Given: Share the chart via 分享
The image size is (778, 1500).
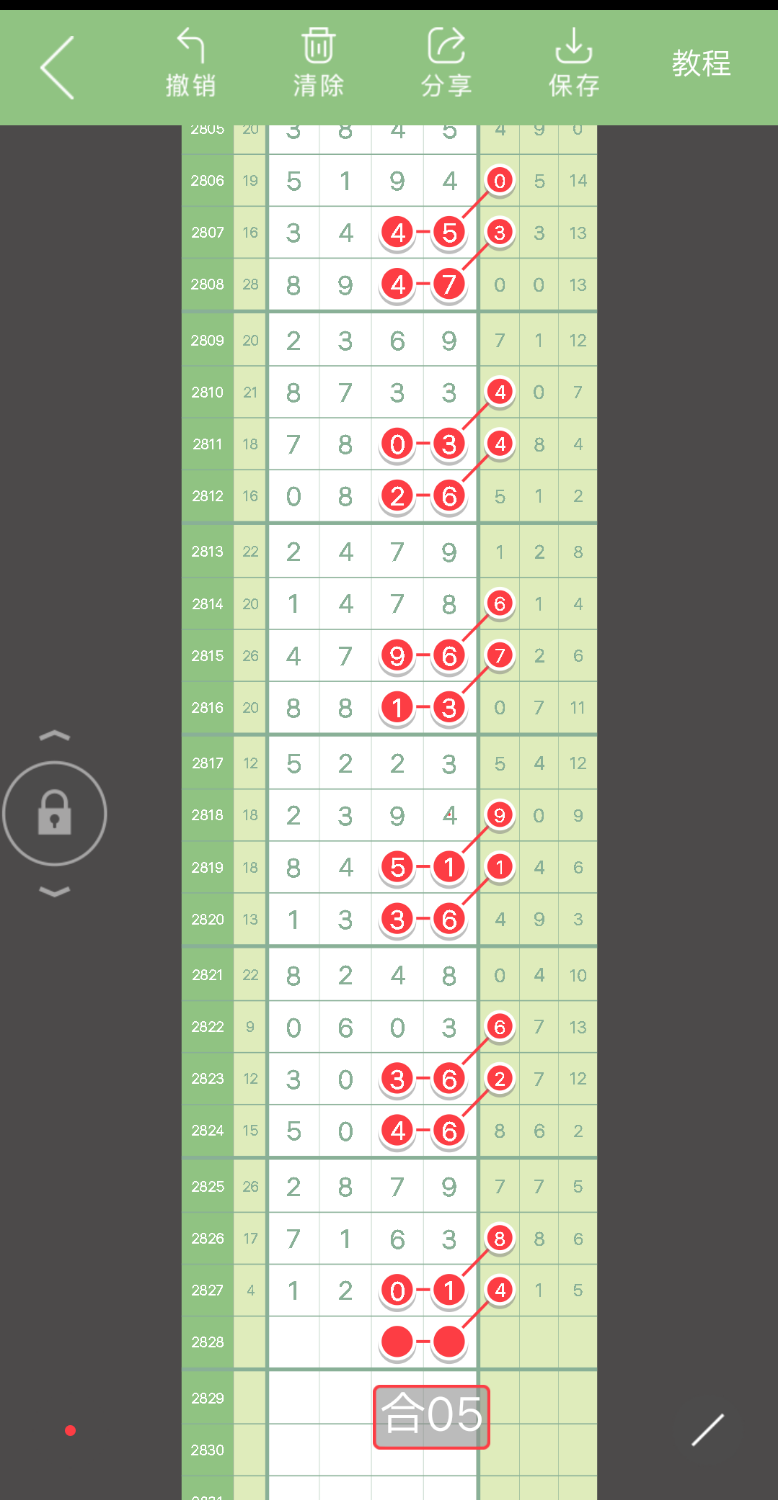Looking at the screenshot, I should (446, 64).
